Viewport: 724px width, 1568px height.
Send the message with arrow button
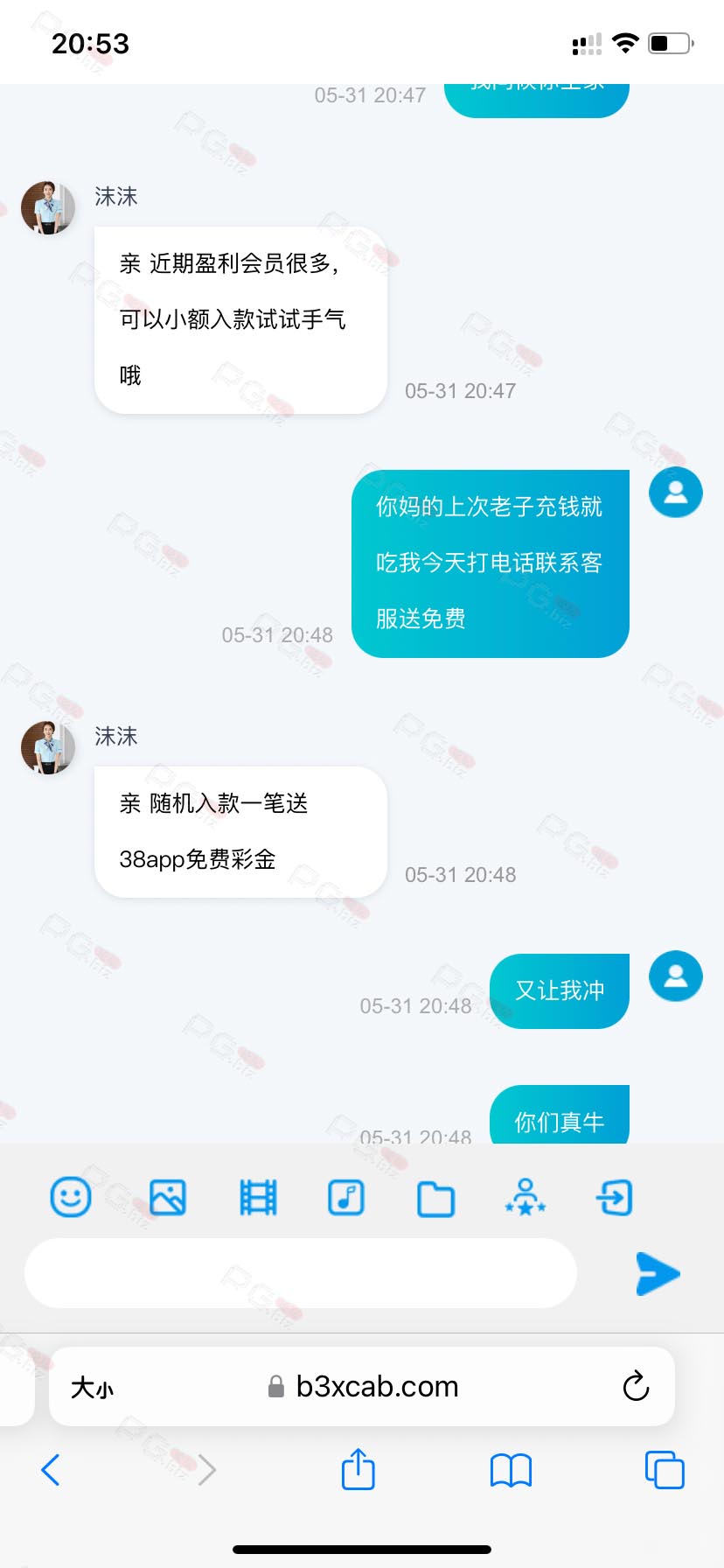[x=658, y=1273]
